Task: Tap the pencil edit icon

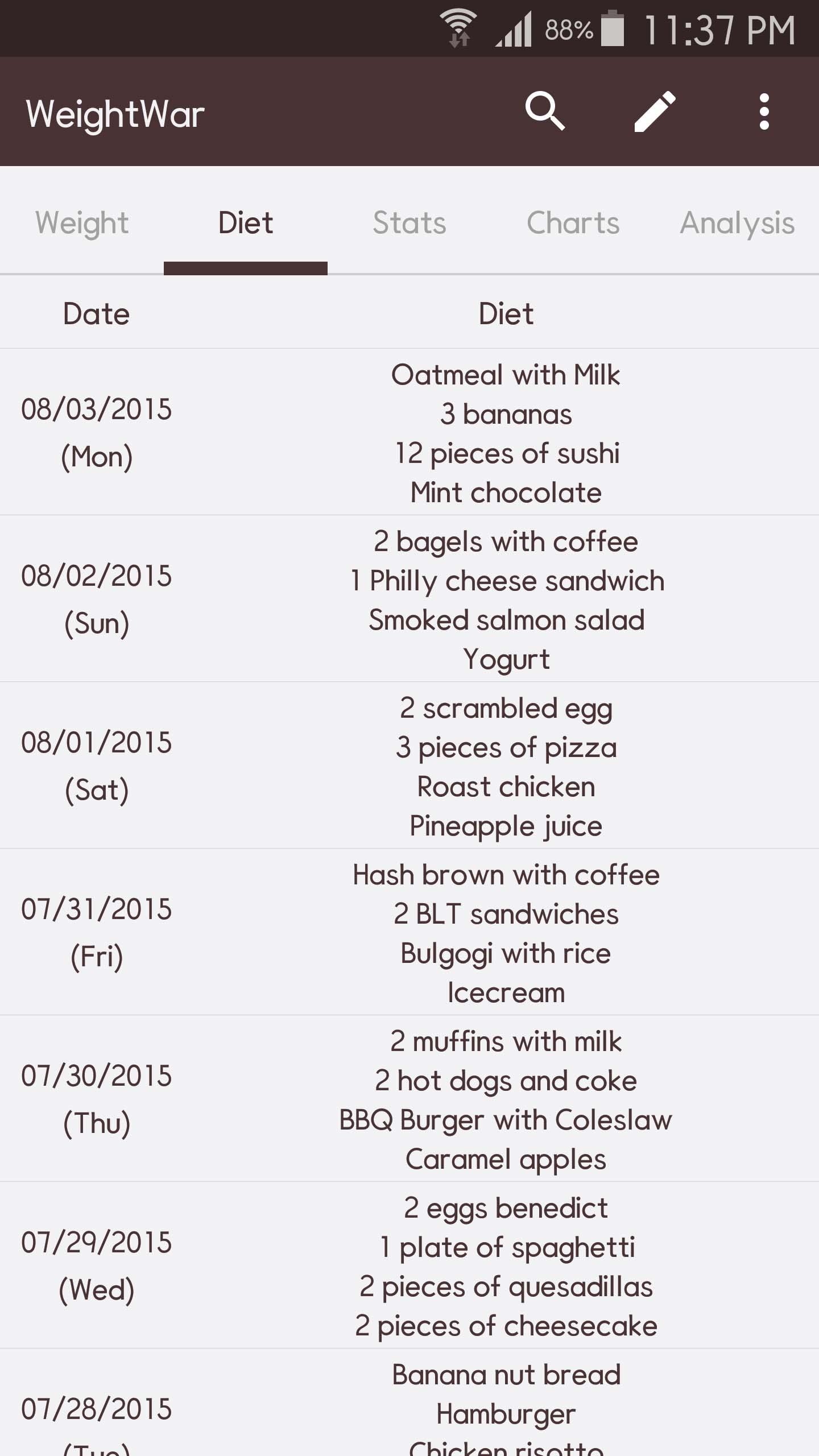Action: pyautogui.click(x=655, y=111)
